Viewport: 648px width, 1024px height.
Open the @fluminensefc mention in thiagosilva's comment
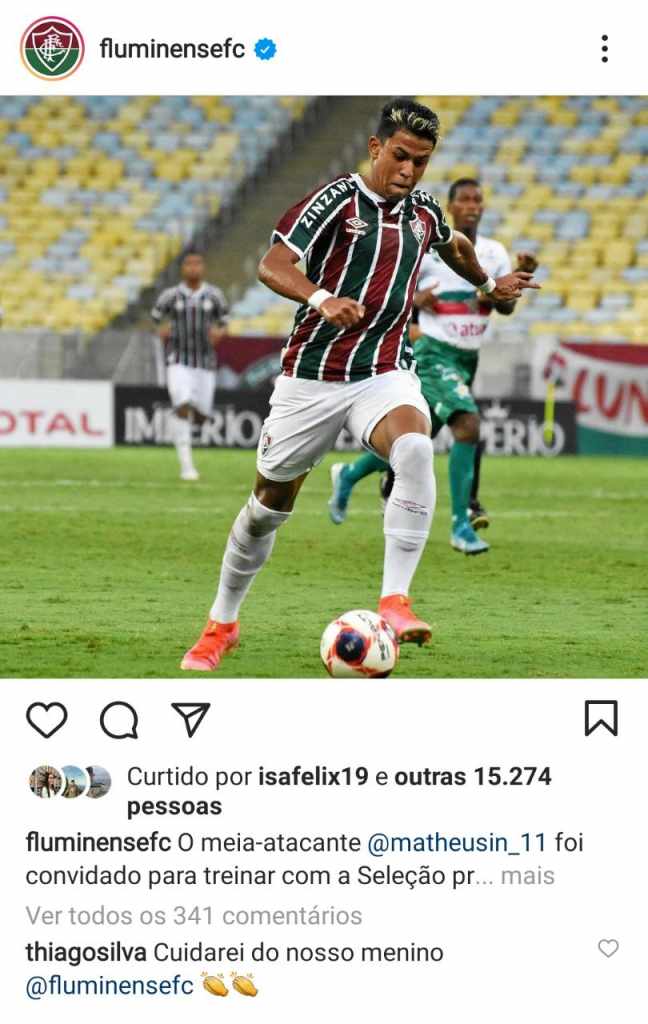coord(109,985)
